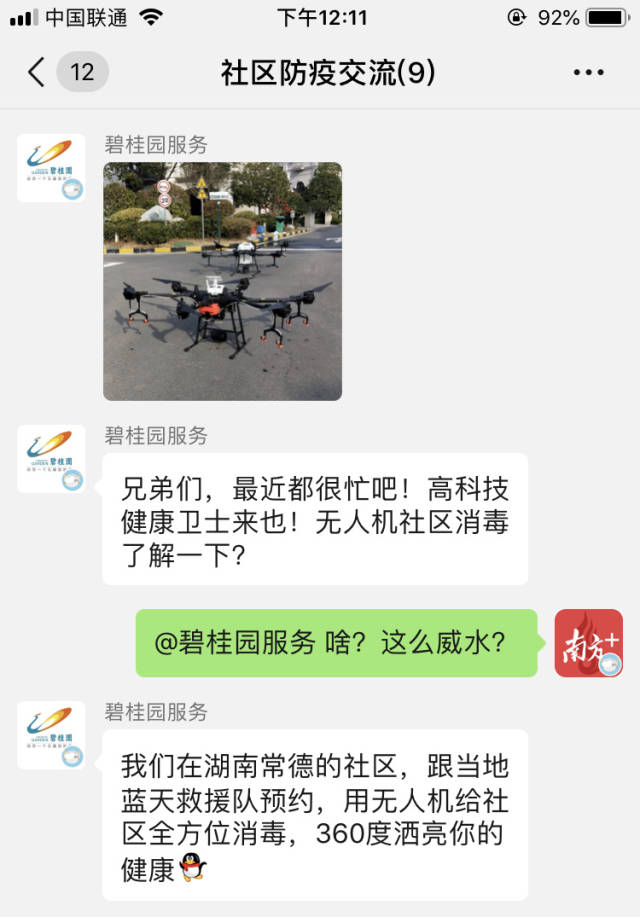Go back to the chat list
Screen dimensions: 640x917
38,72
